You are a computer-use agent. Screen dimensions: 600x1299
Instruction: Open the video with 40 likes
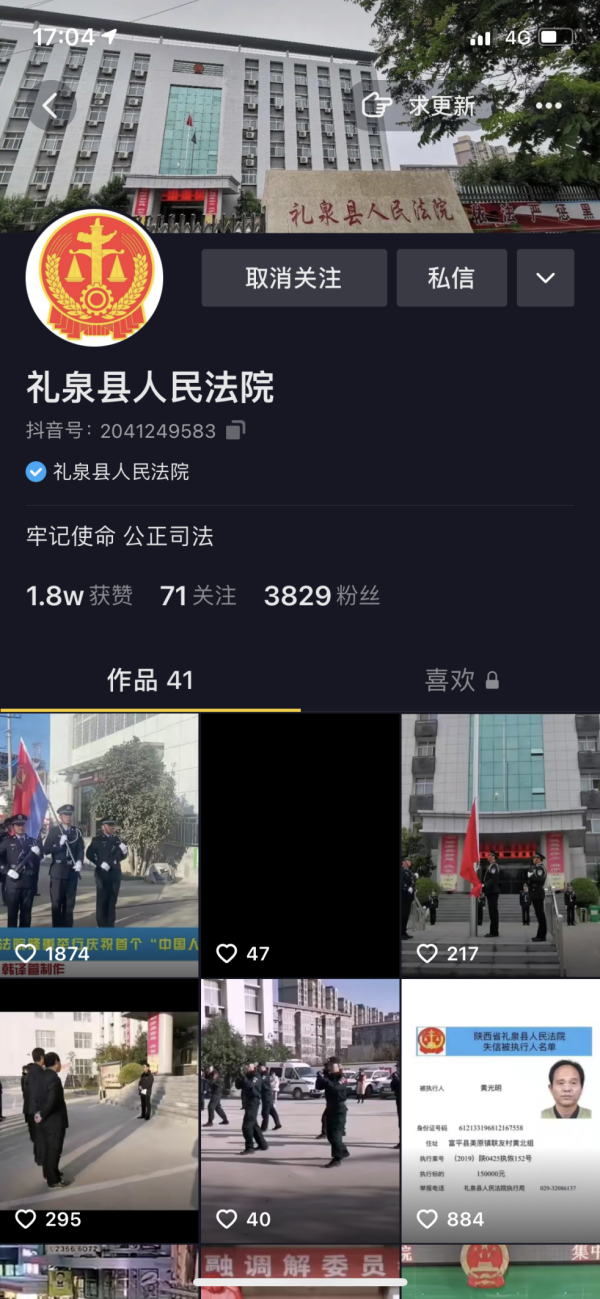[300, 1110]
